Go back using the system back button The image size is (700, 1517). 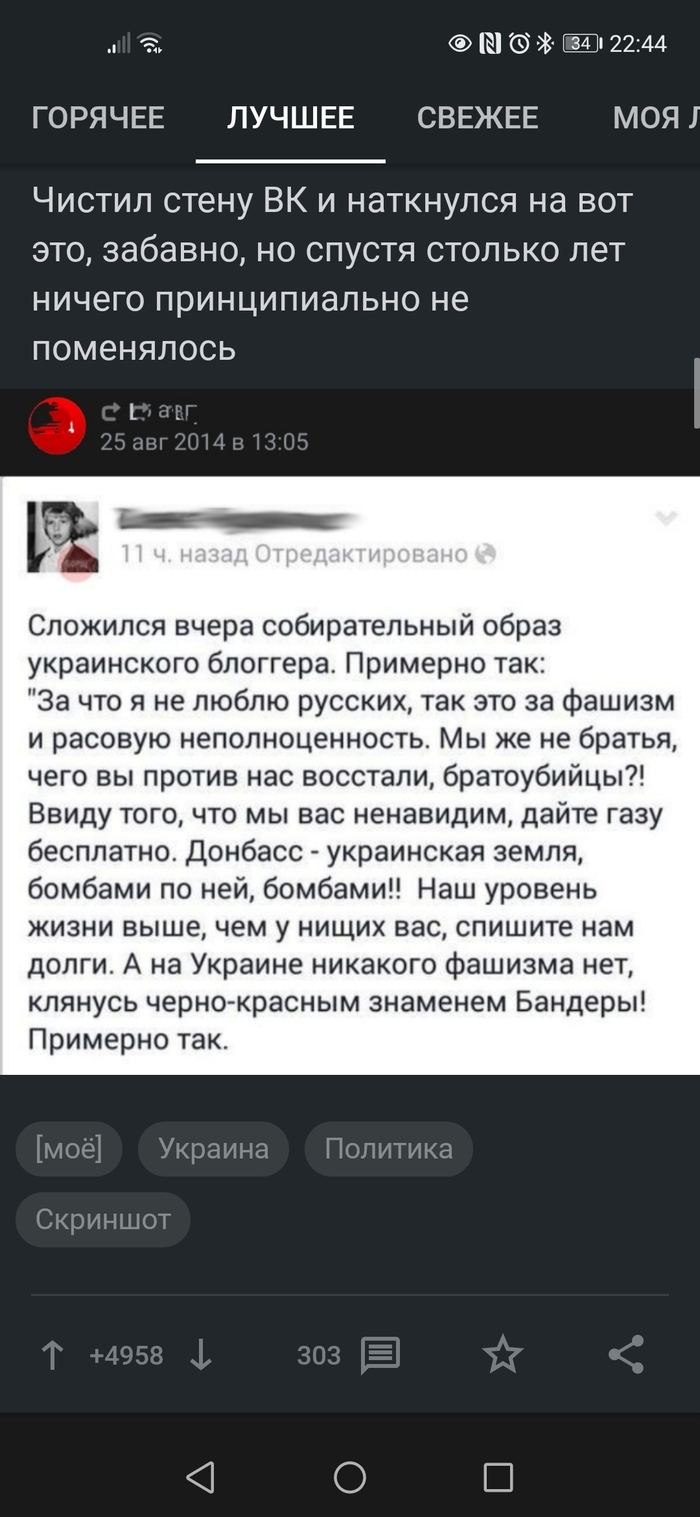[x=200, y=1476]
